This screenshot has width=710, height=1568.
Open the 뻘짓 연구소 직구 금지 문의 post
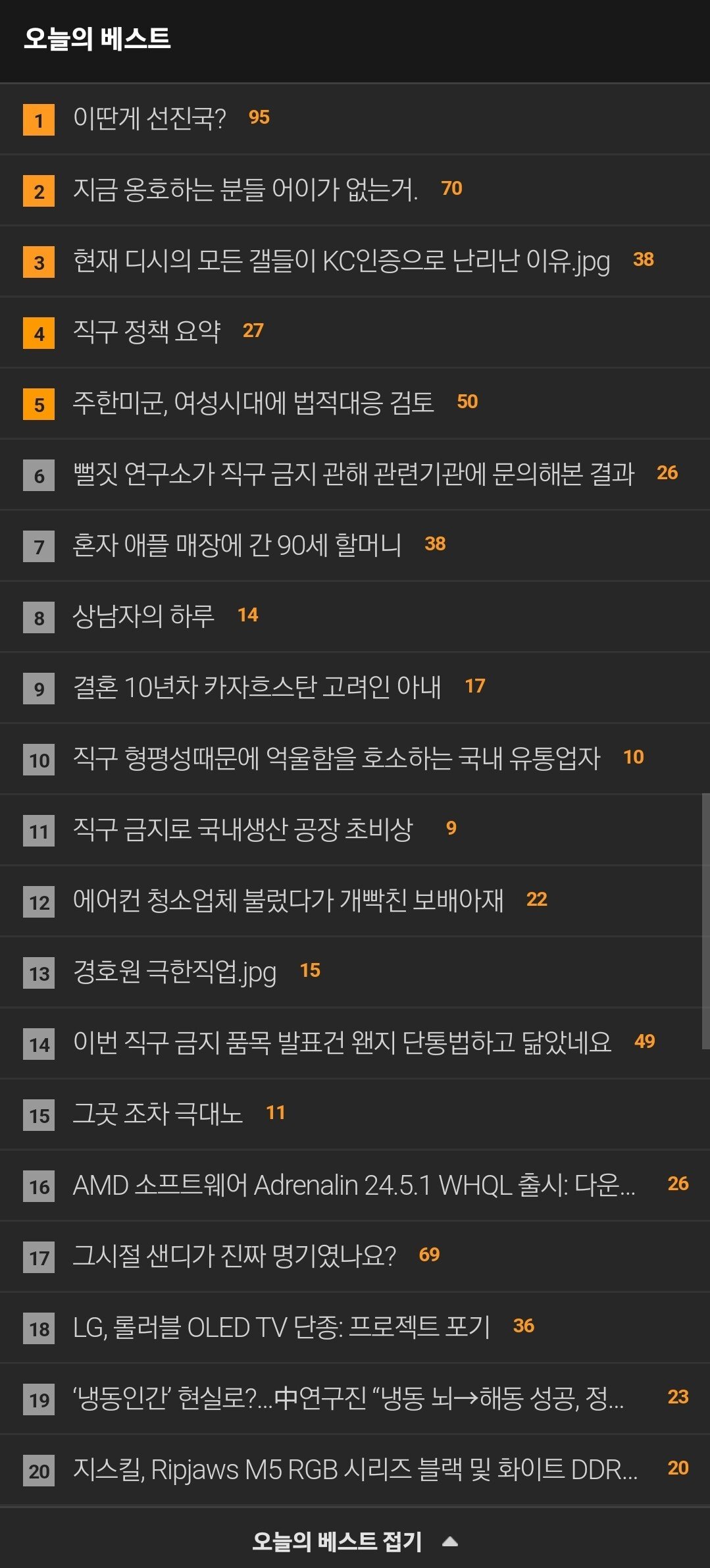point(353,473)
